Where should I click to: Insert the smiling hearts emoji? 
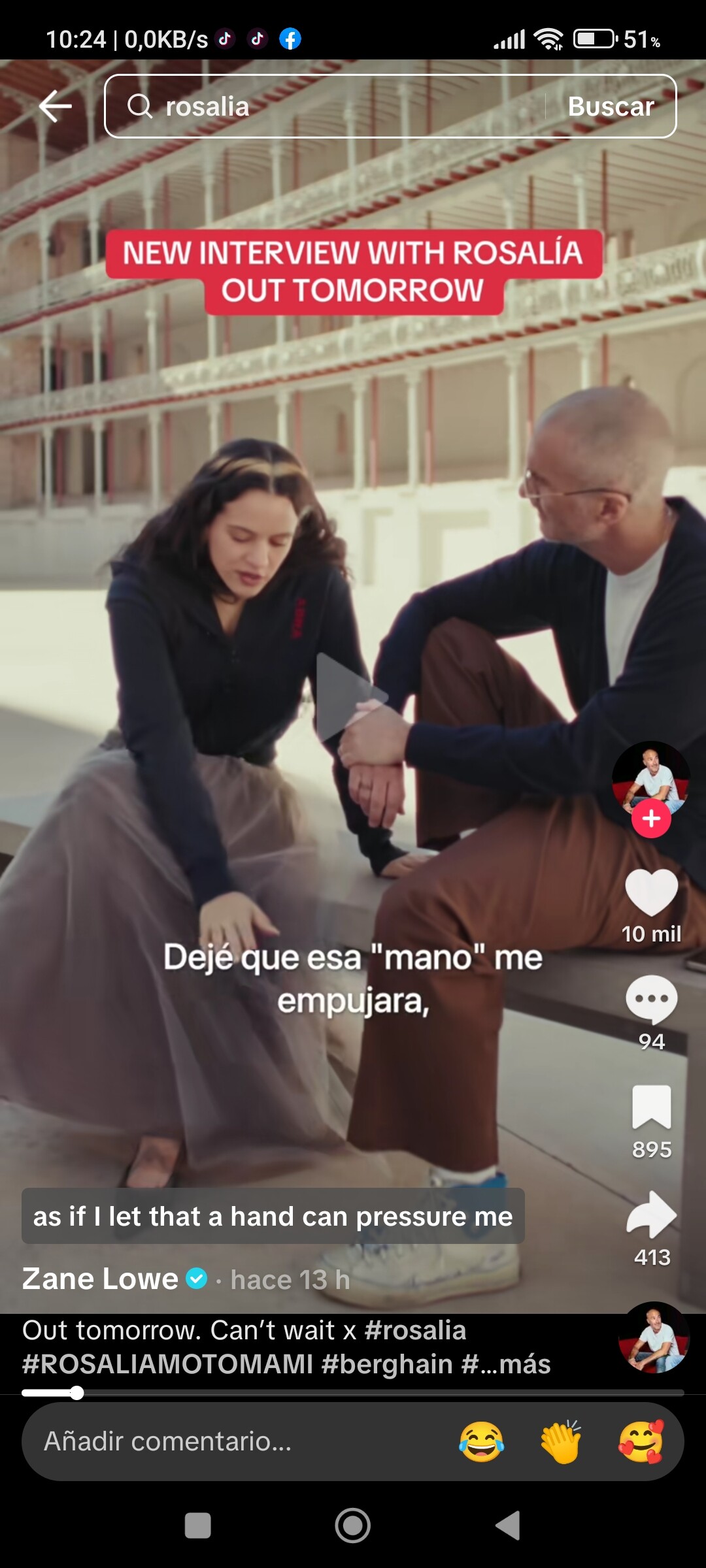[641, 1441]
